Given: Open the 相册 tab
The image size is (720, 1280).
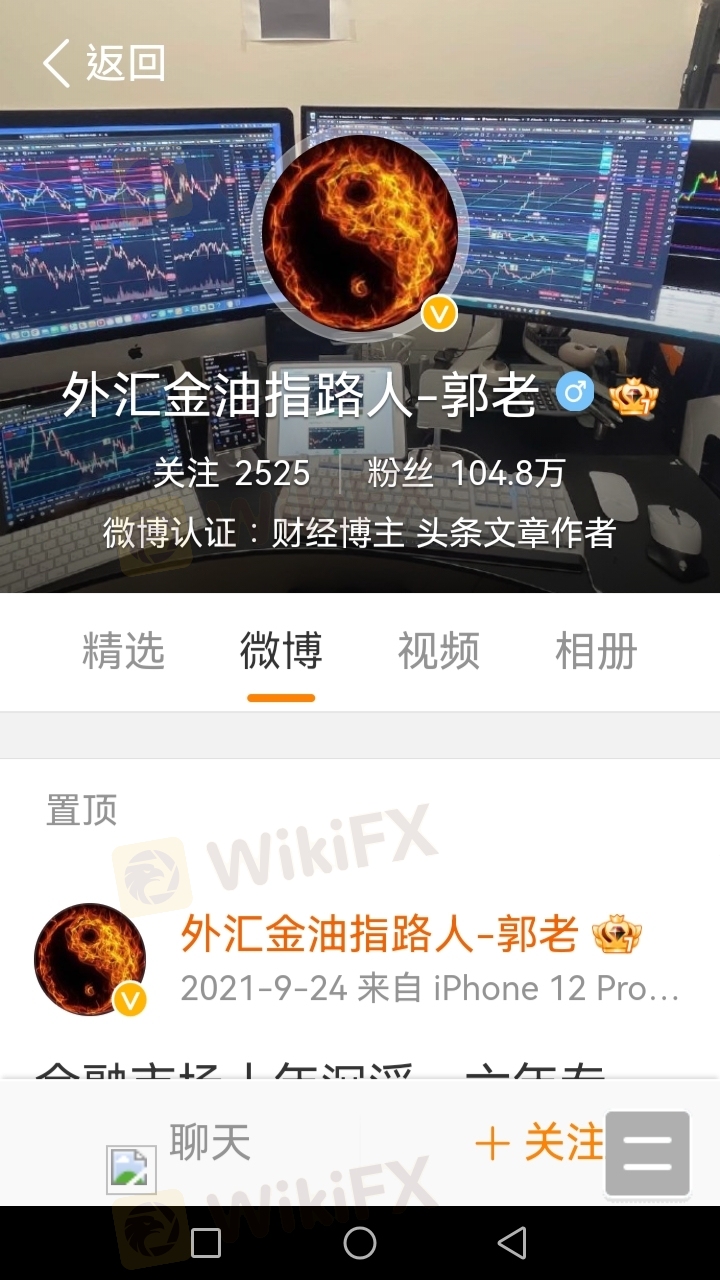Looking at the screenshot, I should (596, 651).
